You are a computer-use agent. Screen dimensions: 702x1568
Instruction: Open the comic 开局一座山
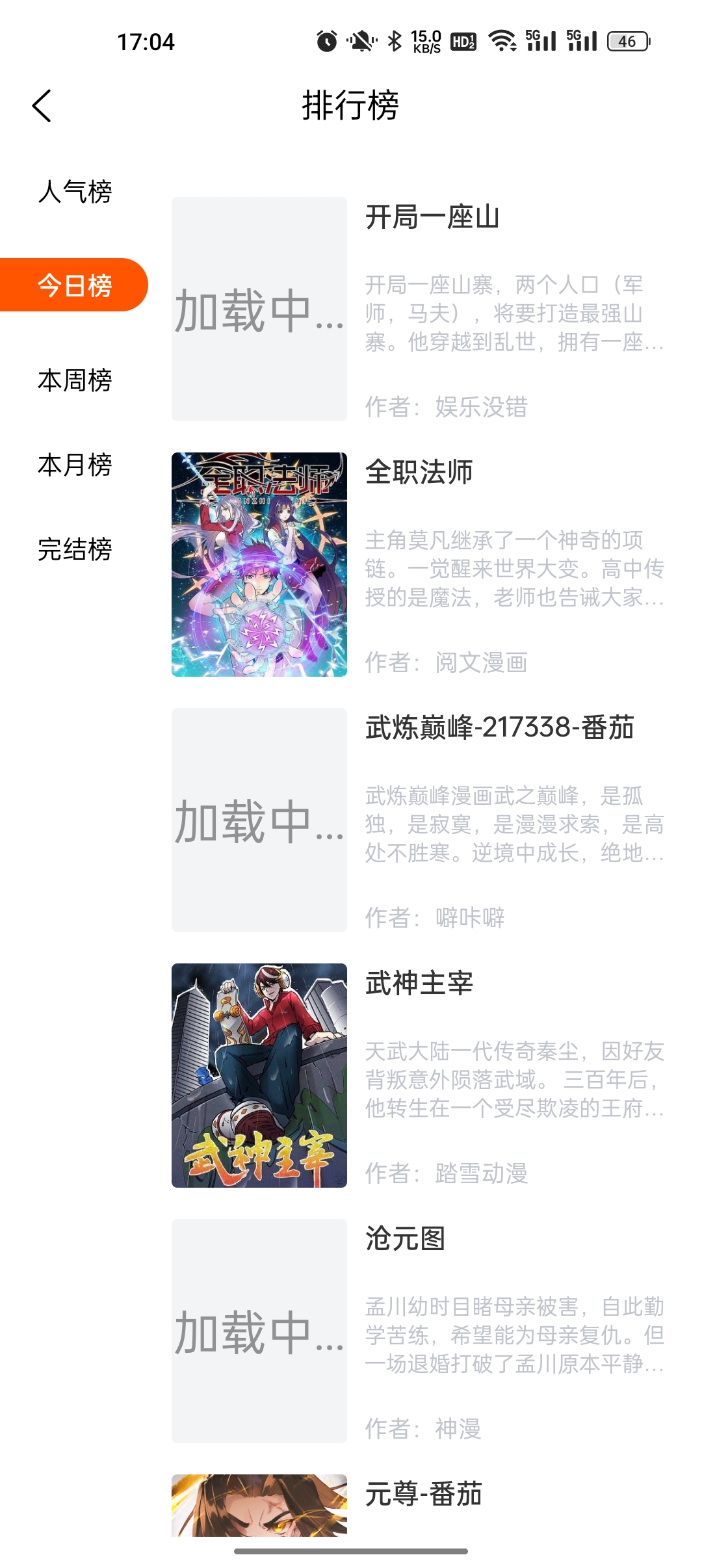(x=432, y=217)
